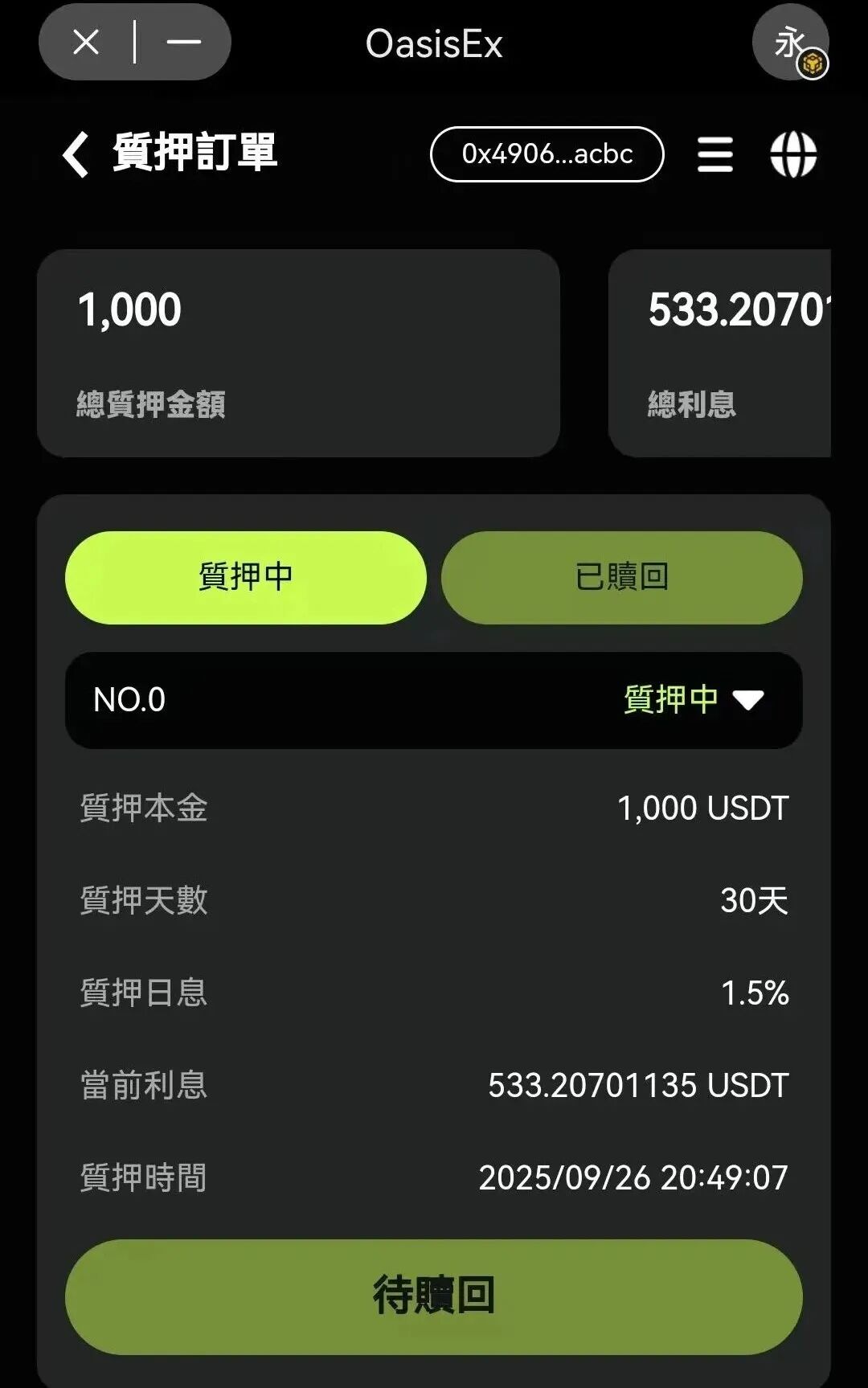Image resolution: width=868 pixels, height=1388 pixels.
Task: Select the 質押時間 timestamp row
Action: tap(434, 1177)
